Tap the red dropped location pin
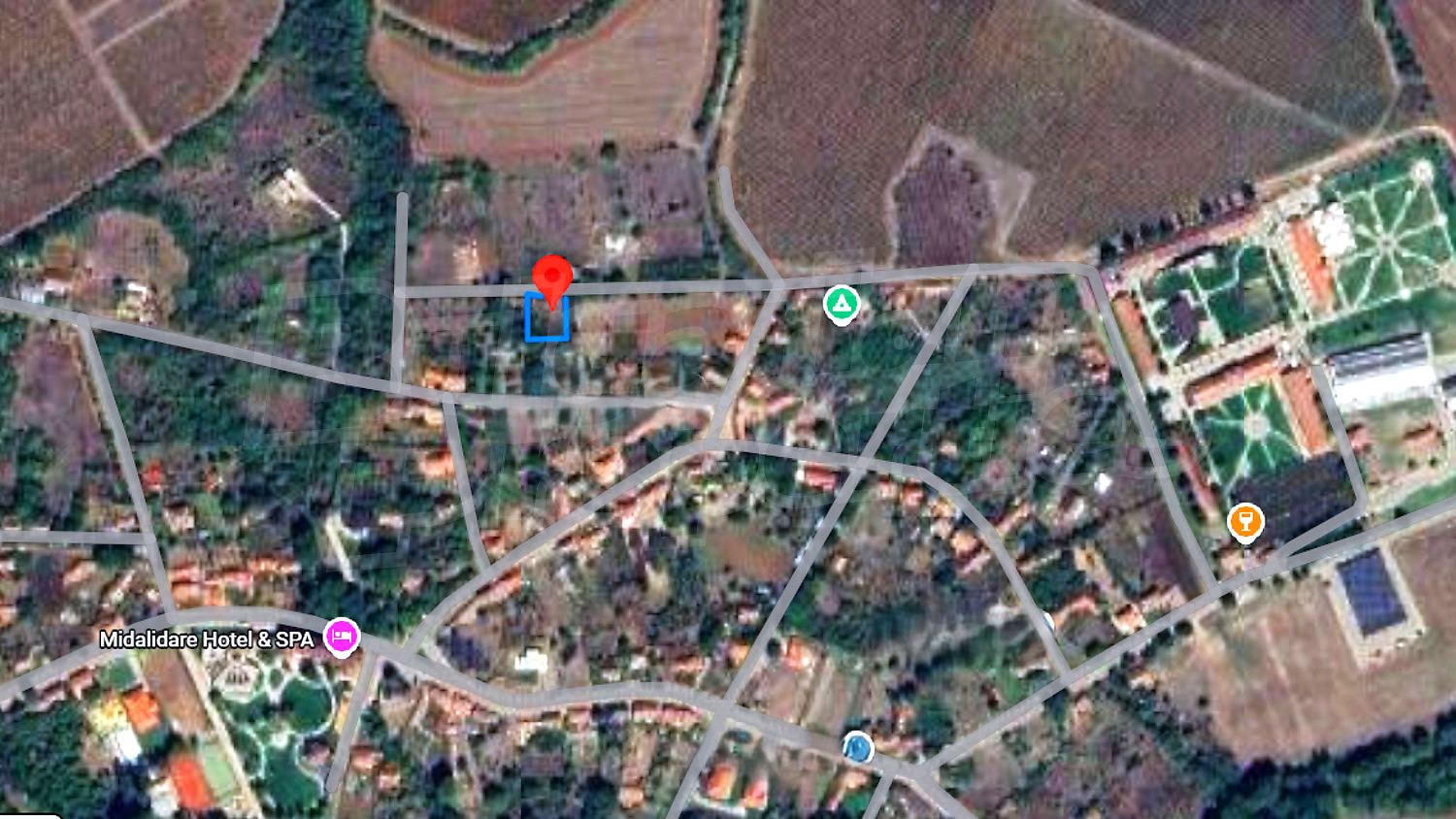 point(552,277)
